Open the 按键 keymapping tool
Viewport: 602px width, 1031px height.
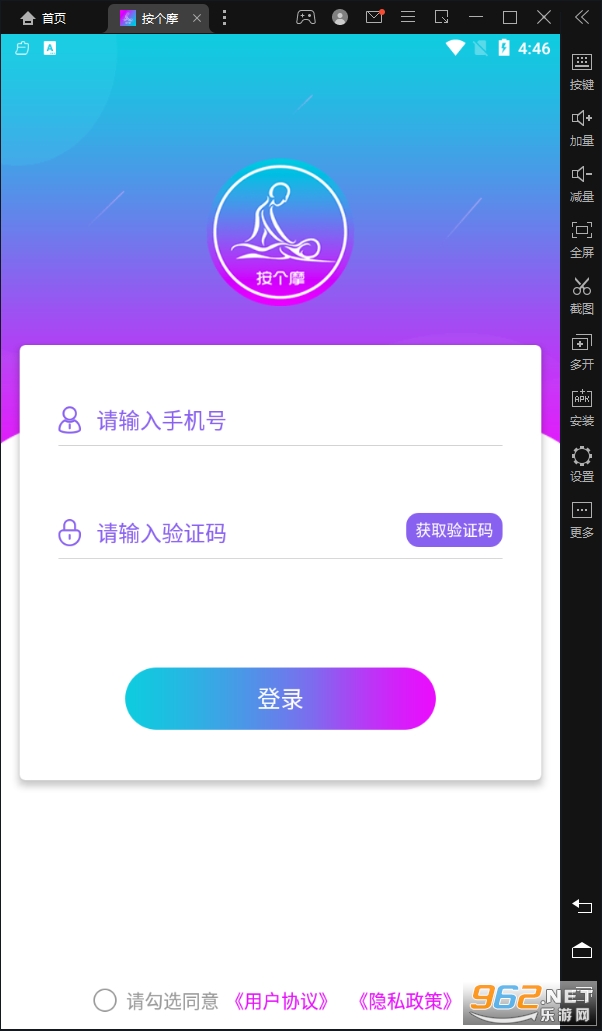point(582,70)
